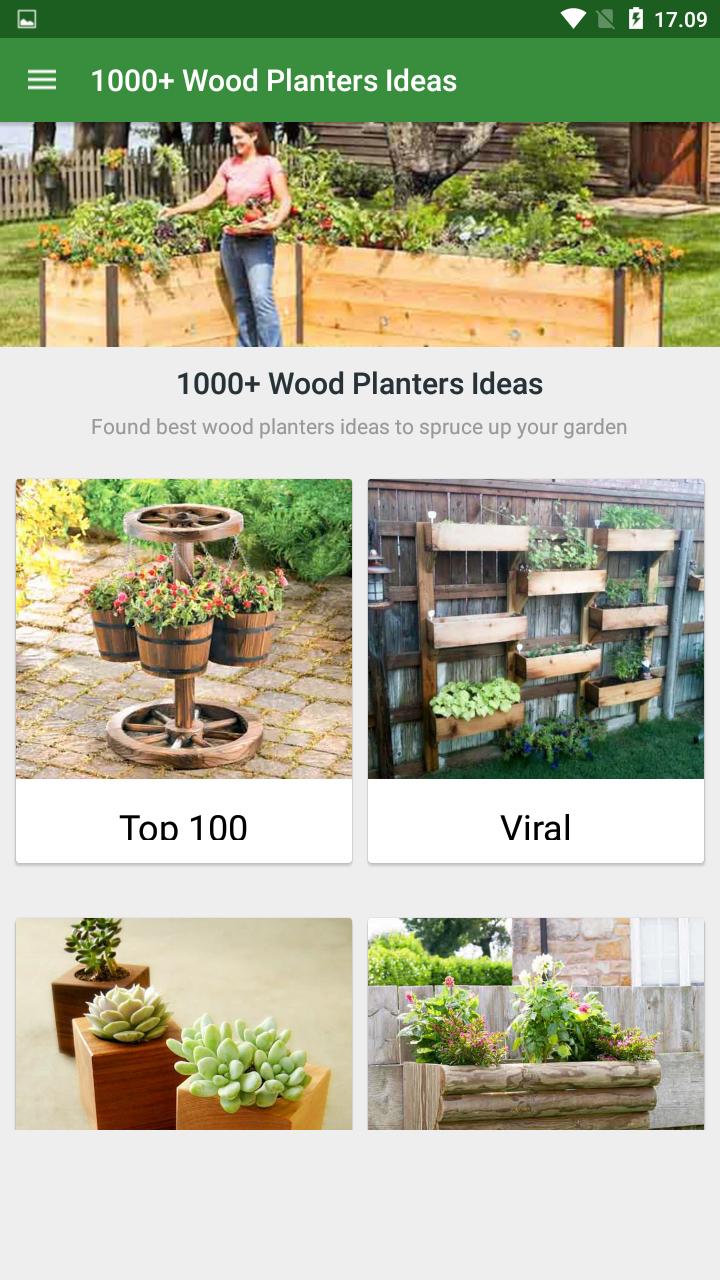Tap the Top 100 label text

point(183,826)
